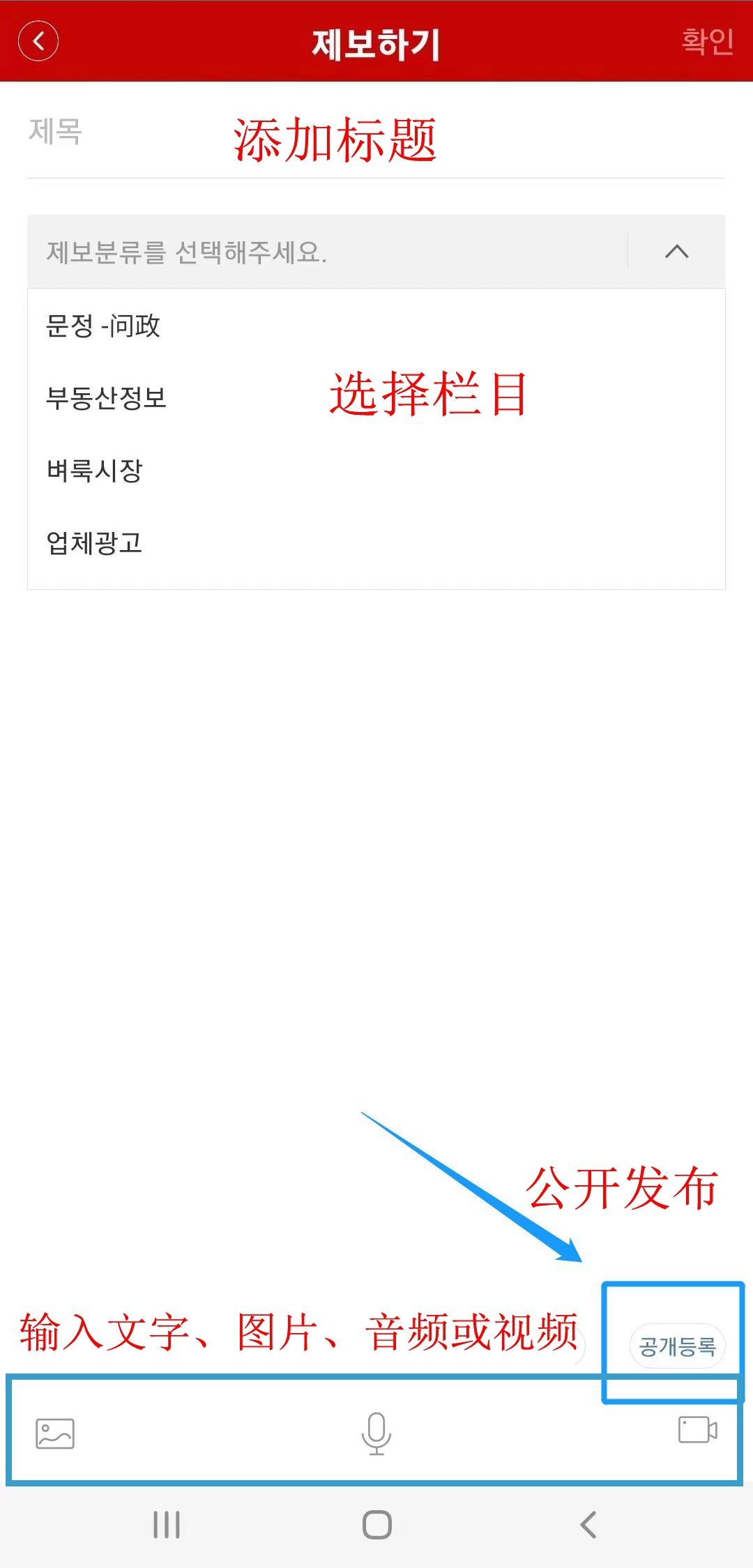Go to the home screen

(377, 1525)
